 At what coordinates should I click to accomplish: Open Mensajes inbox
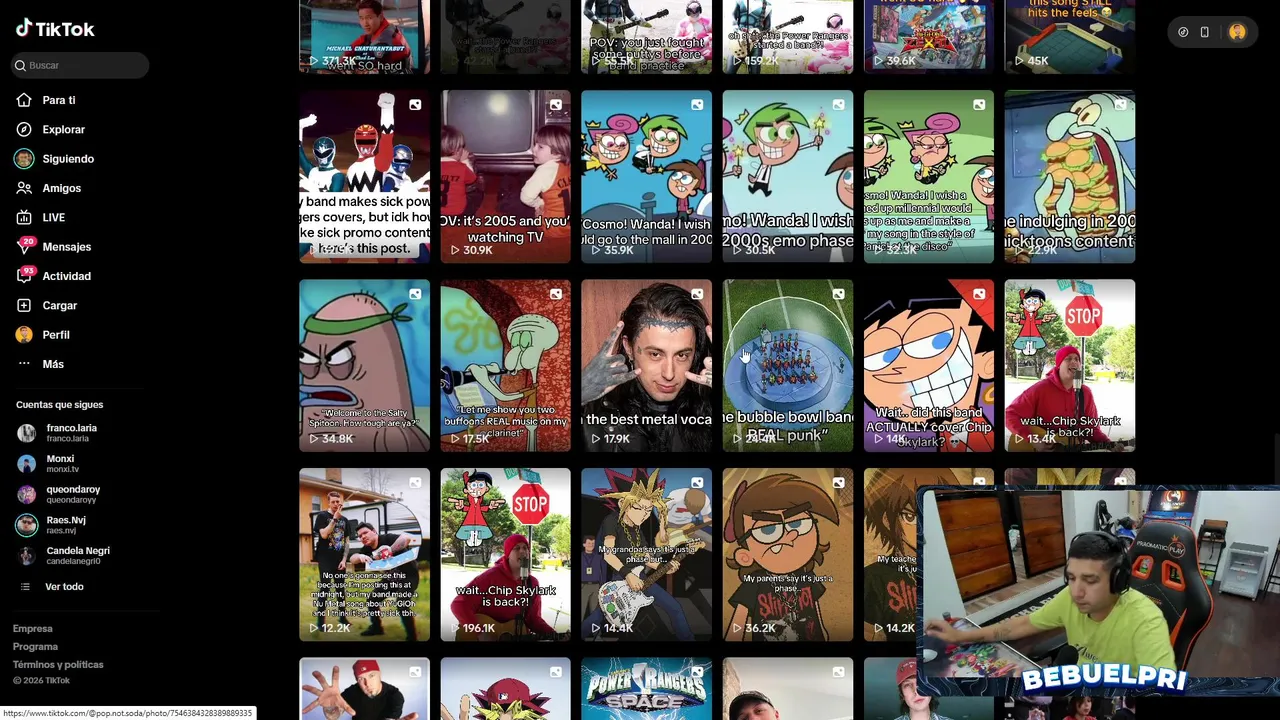[66, 247]
